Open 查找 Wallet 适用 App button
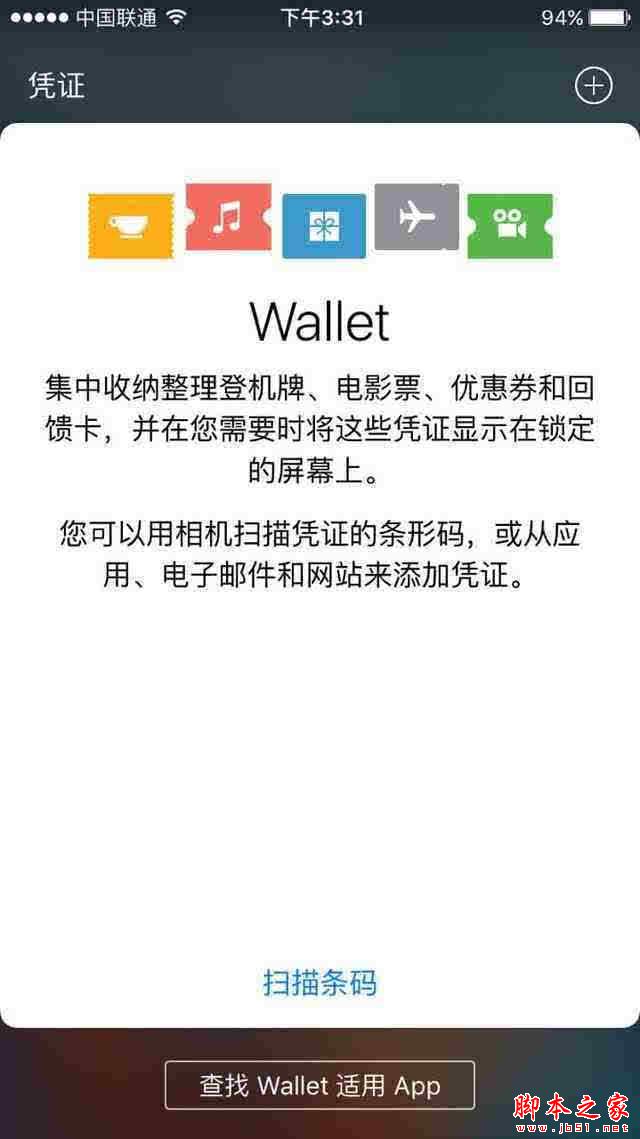This screenshot has width=640, height=1139. (320, 1086)
